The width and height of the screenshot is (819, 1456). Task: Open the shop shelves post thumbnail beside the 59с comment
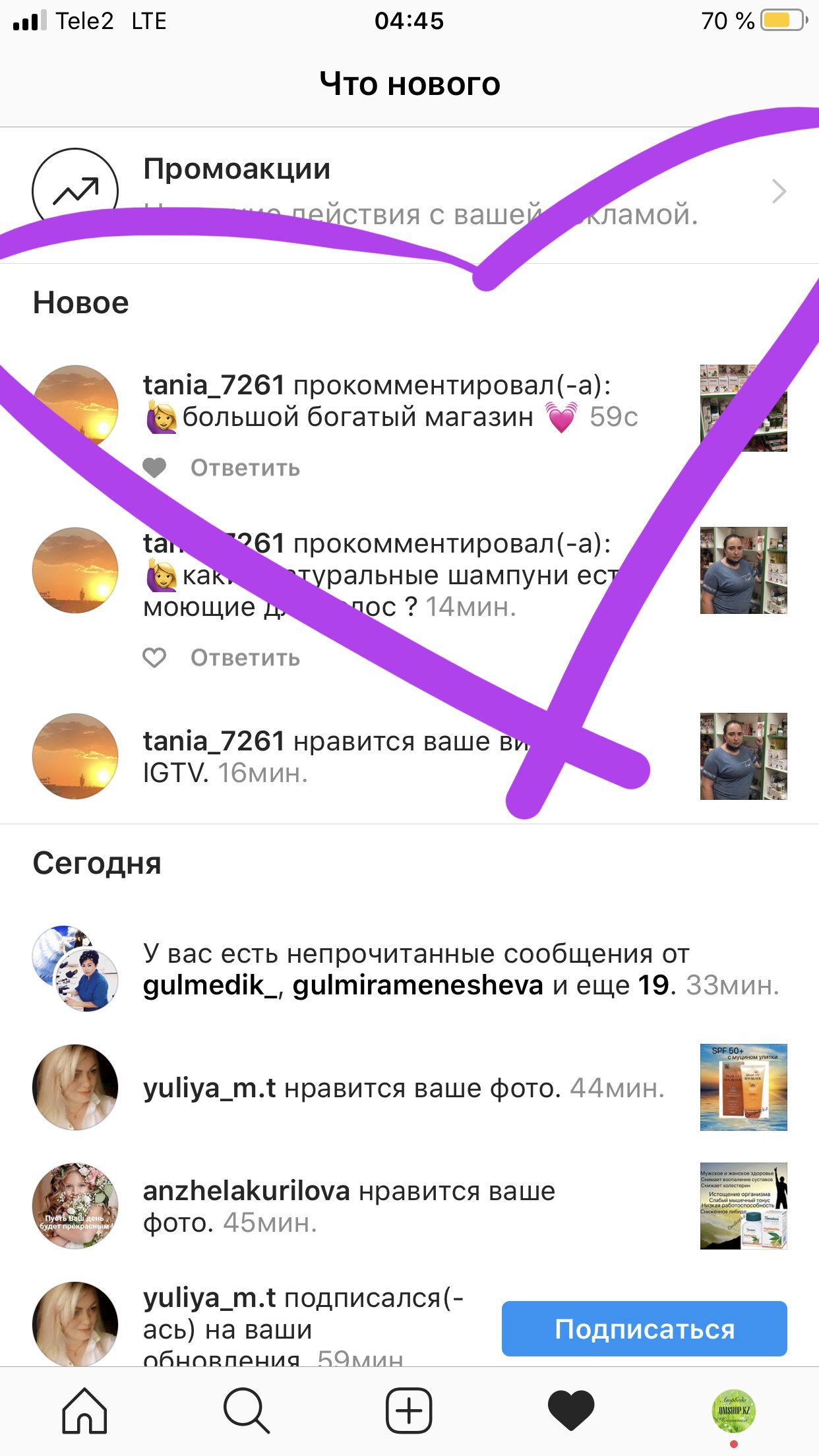coord(743,408)
